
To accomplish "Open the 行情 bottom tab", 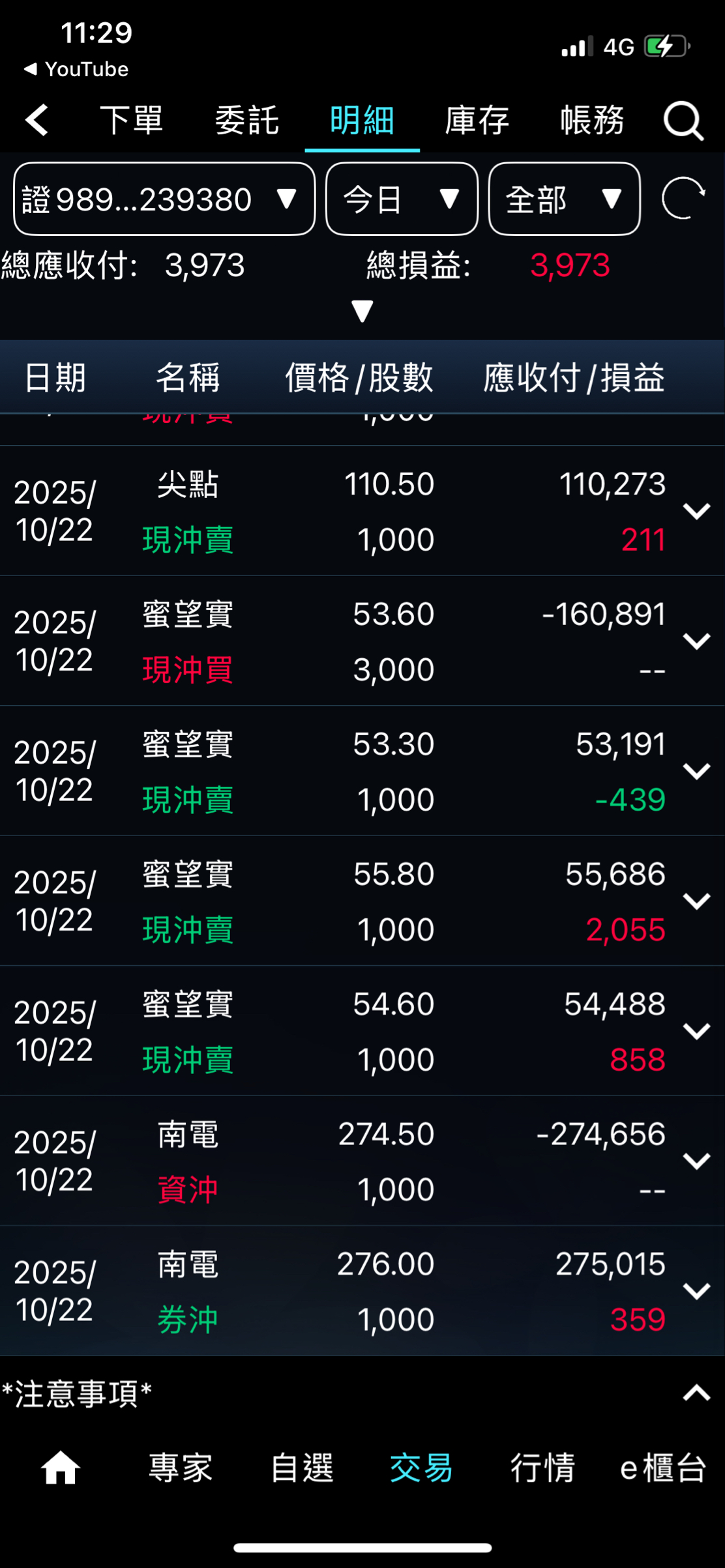I will (542, 1468).
